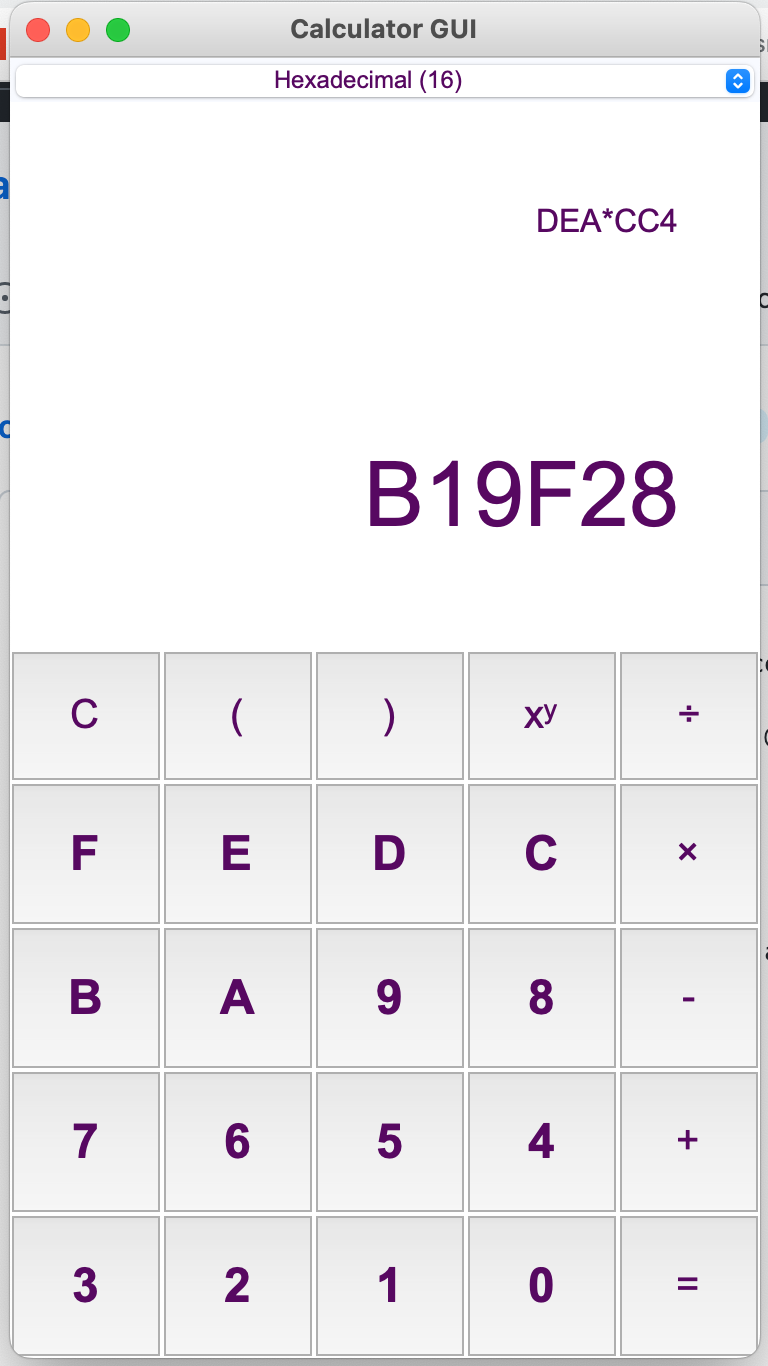
Task: Click the expression history showing DEA*CC4
Action: pyautogui.click(x=605, y=221)
